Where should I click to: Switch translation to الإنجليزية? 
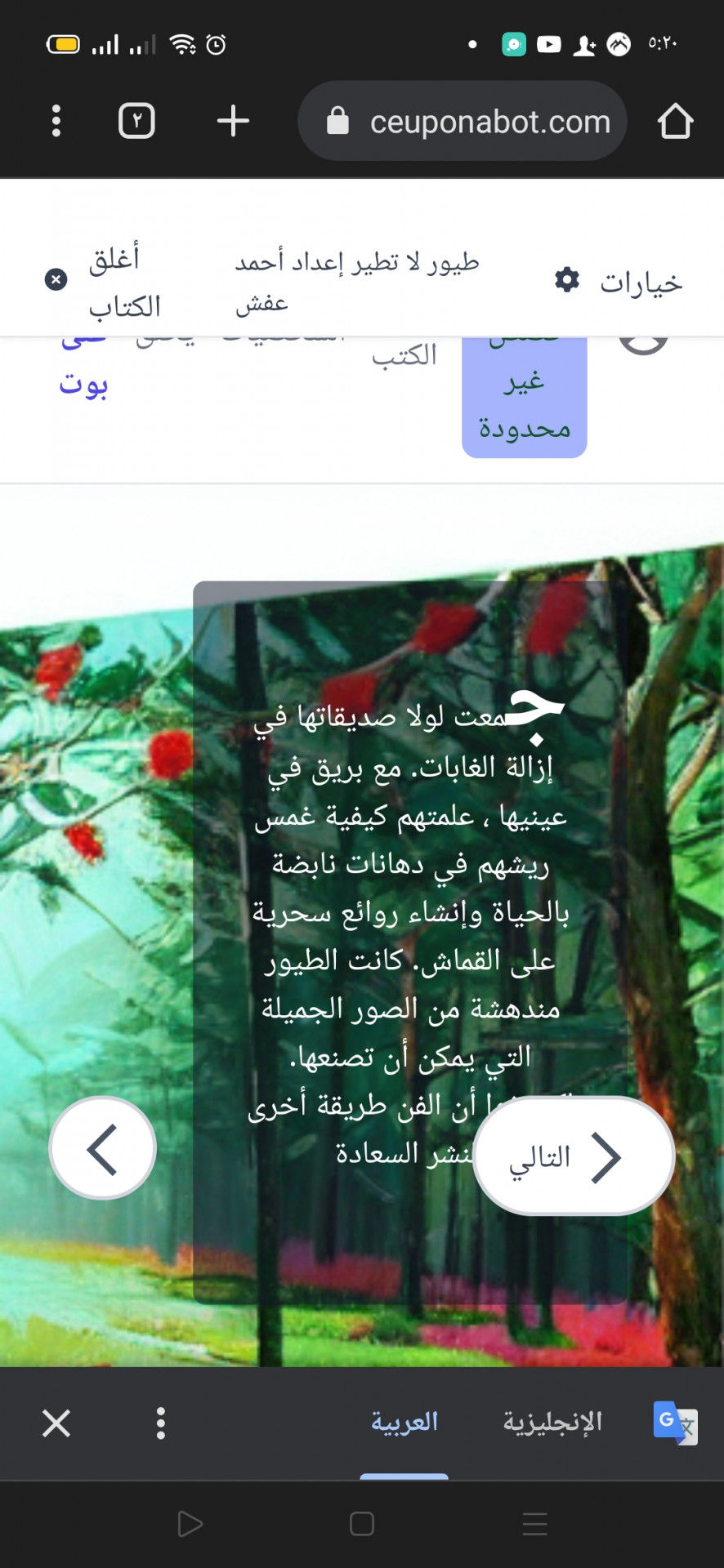pyautogui.click(x=552, y=1422)
